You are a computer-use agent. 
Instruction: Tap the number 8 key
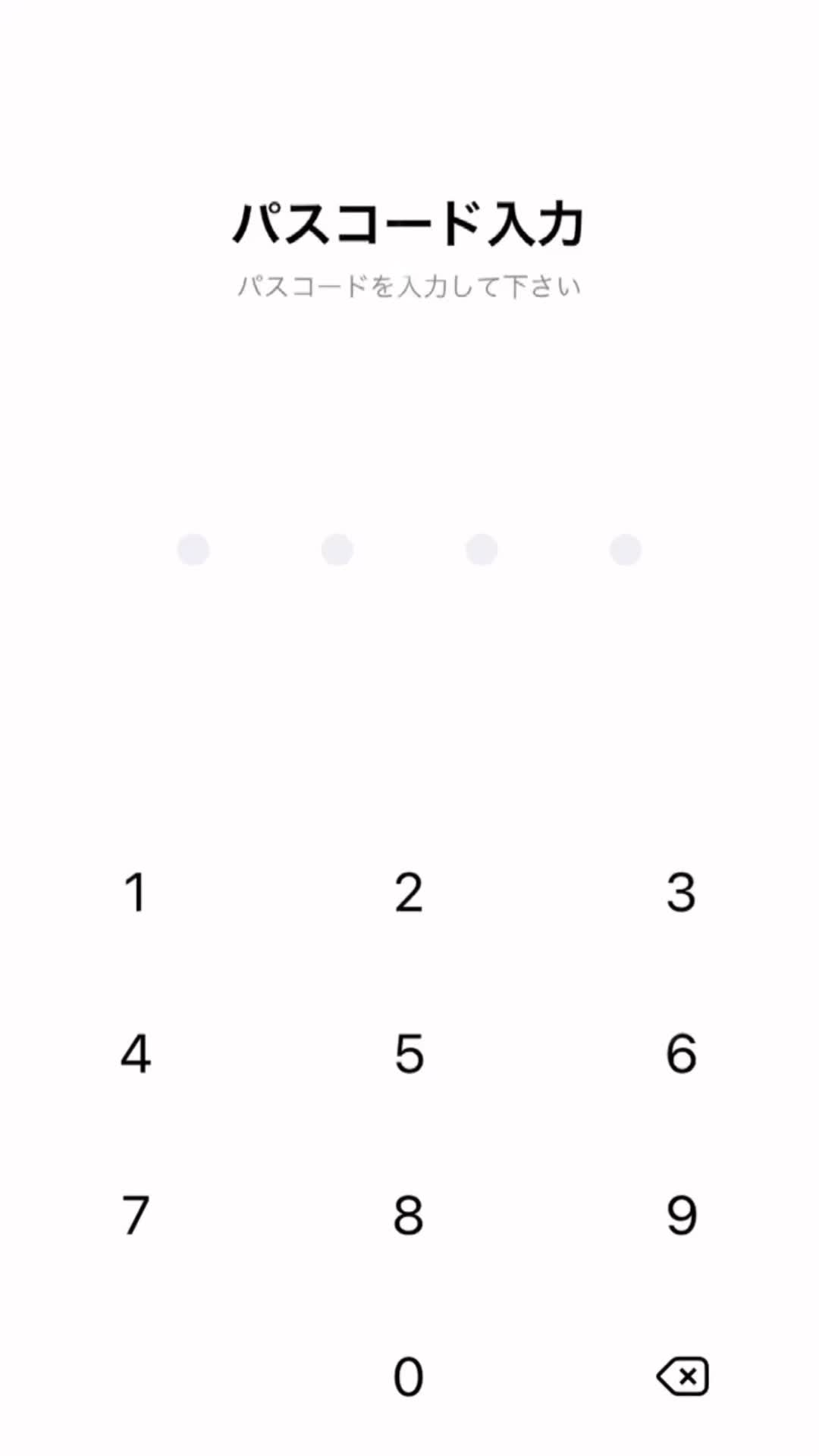(x=409, y=1216)
